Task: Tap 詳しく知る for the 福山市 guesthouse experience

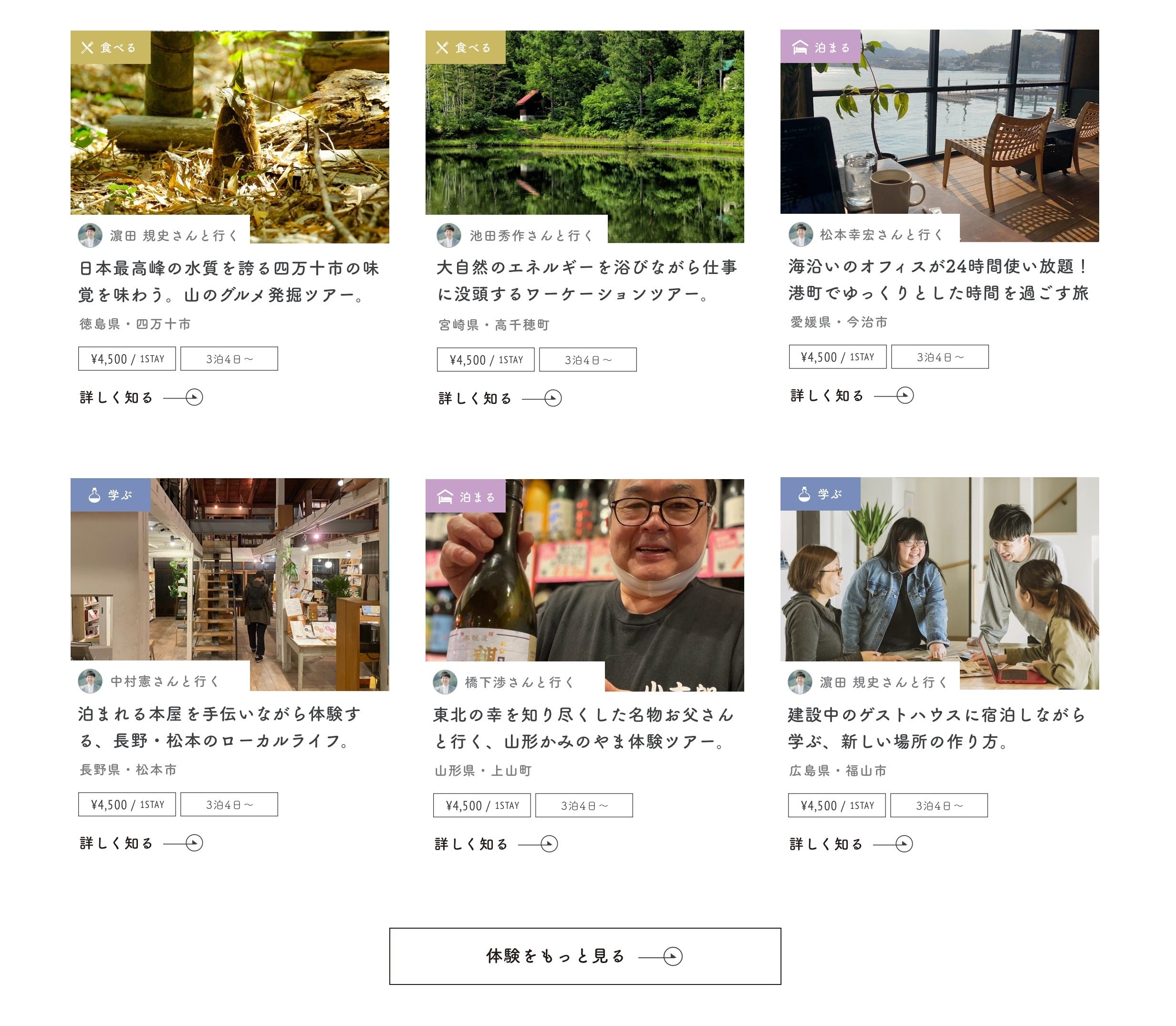Action: tap(850, 844)
